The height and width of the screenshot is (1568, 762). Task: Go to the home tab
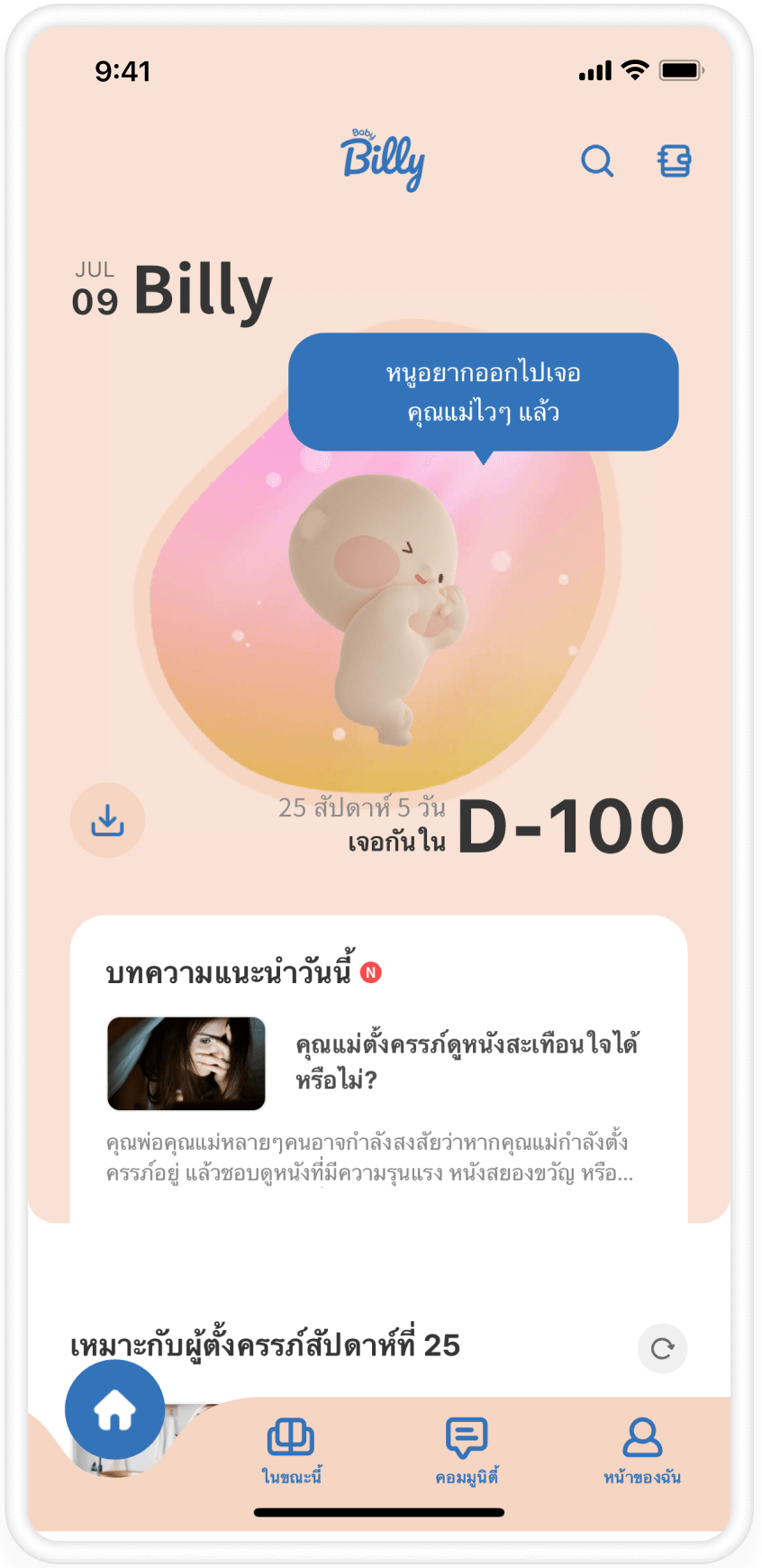pos(115,1409)
